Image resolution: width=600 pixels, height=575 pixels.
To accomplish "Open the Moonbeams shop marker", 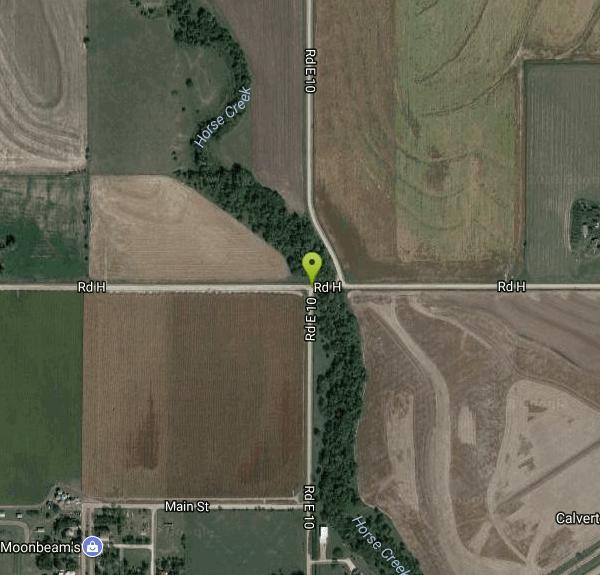I will [92, 547].
